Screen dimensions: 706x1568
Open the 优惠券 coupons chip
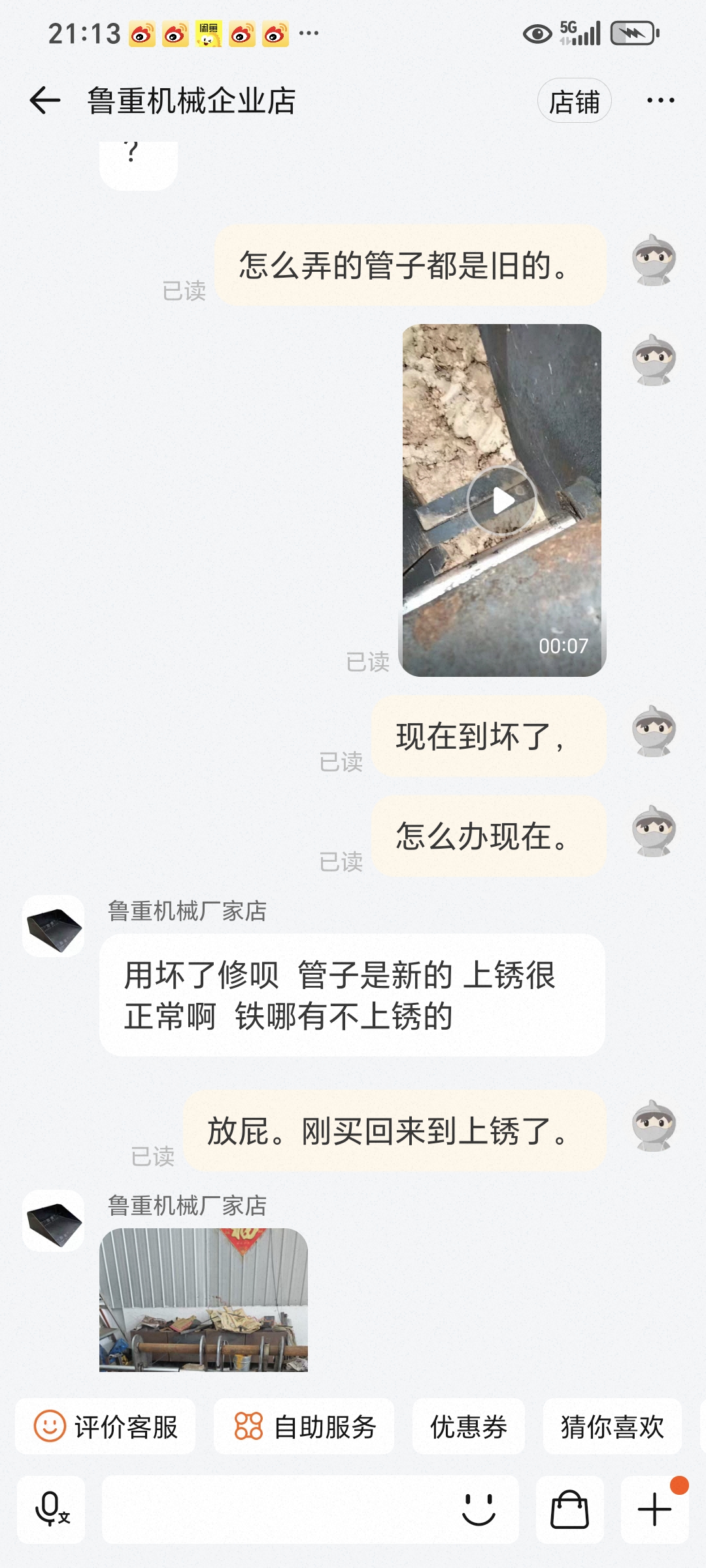[469, 1426]
